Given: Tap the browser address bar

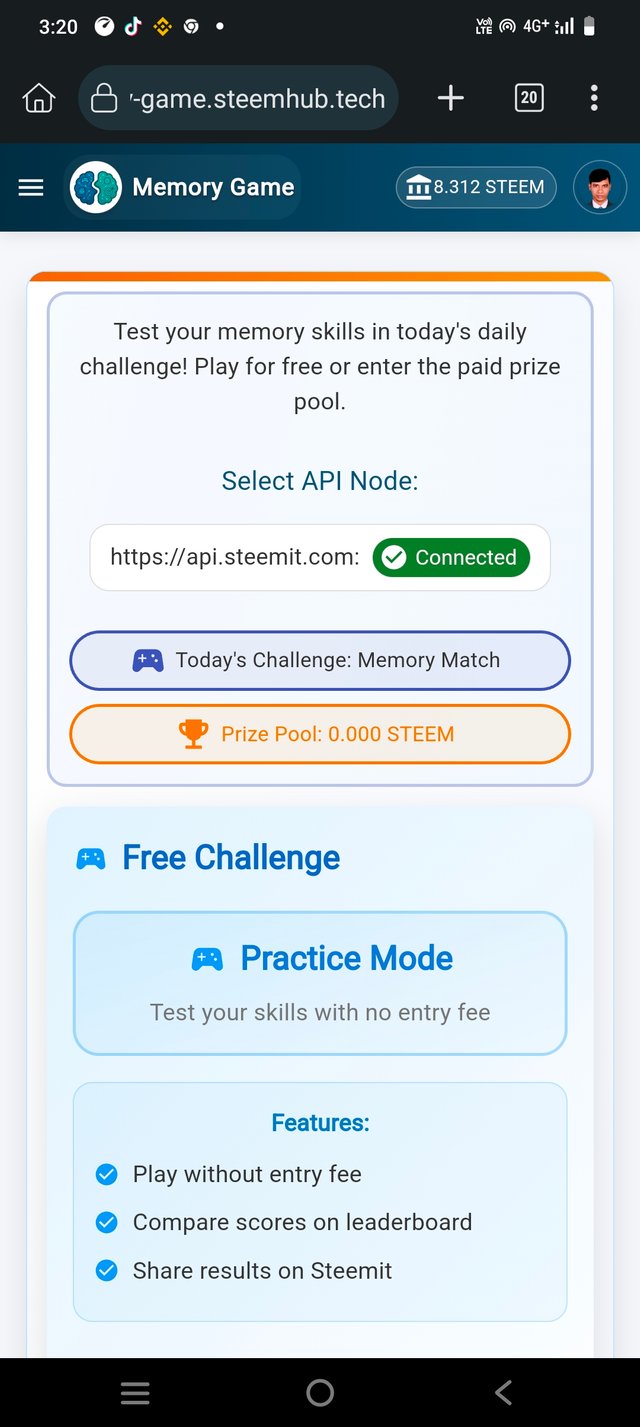Looking at the screenshot, I should point(240,98).
